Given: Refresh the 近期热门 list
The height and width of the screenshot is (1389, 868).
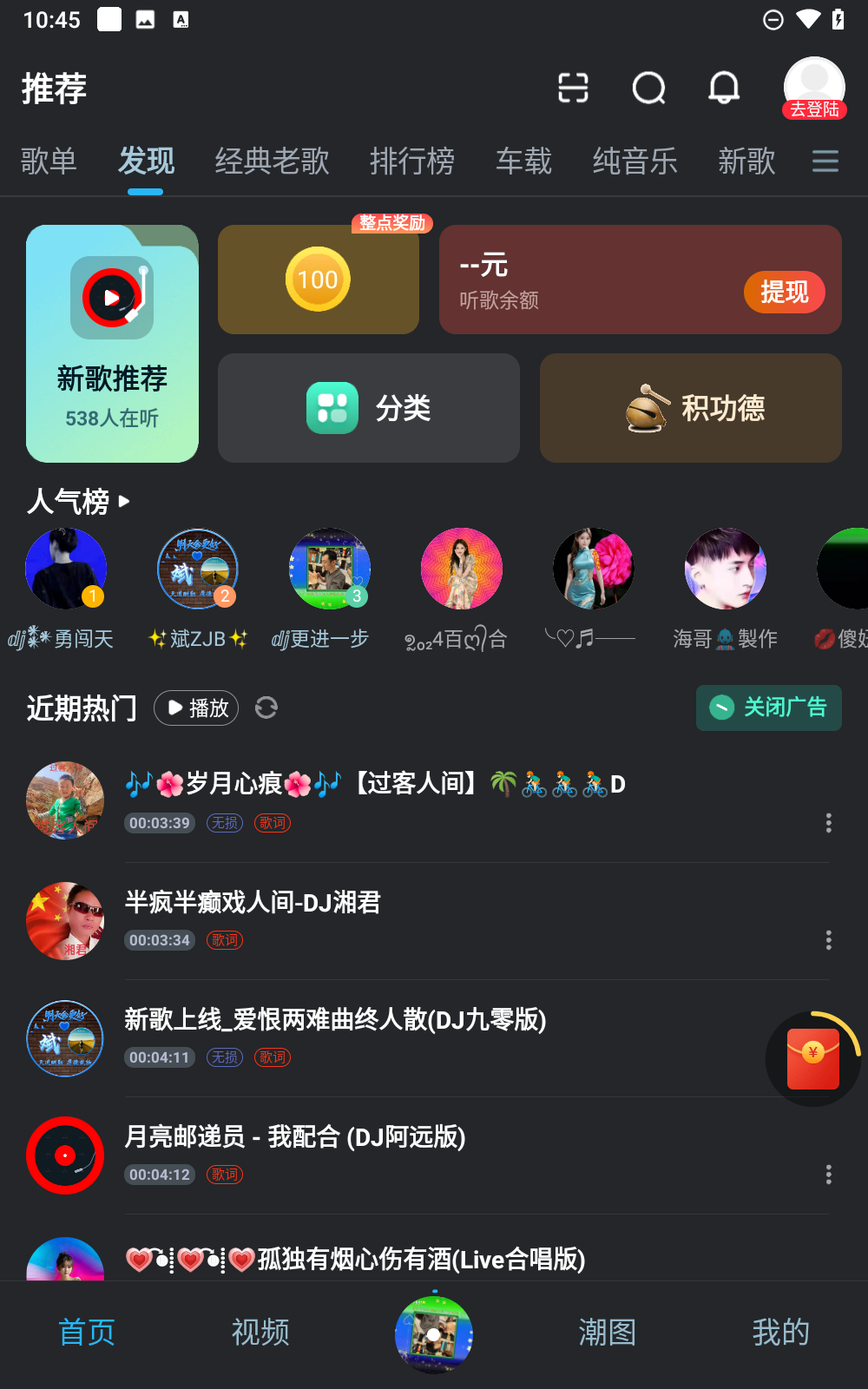Looking at the screenshot, I should pos(266,708).
